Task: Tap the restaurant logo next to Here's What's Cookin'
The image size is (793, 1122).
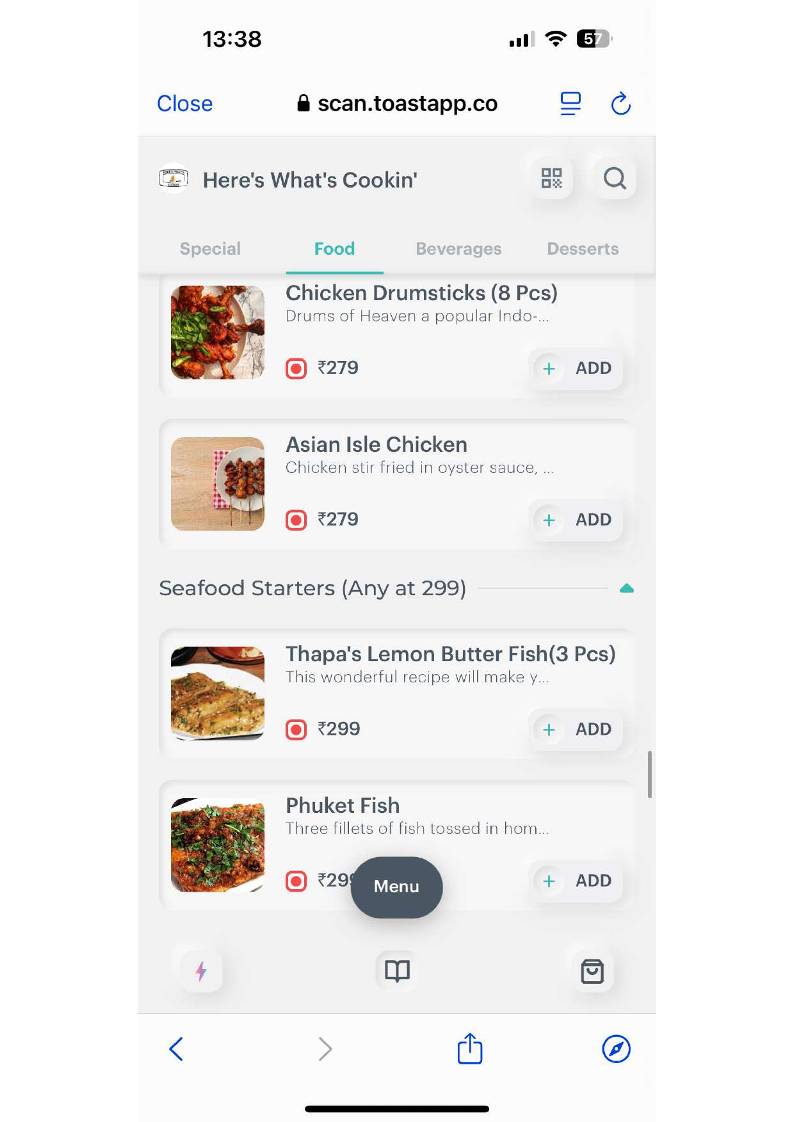Action: pyautogui.click(x=173, y=178)
